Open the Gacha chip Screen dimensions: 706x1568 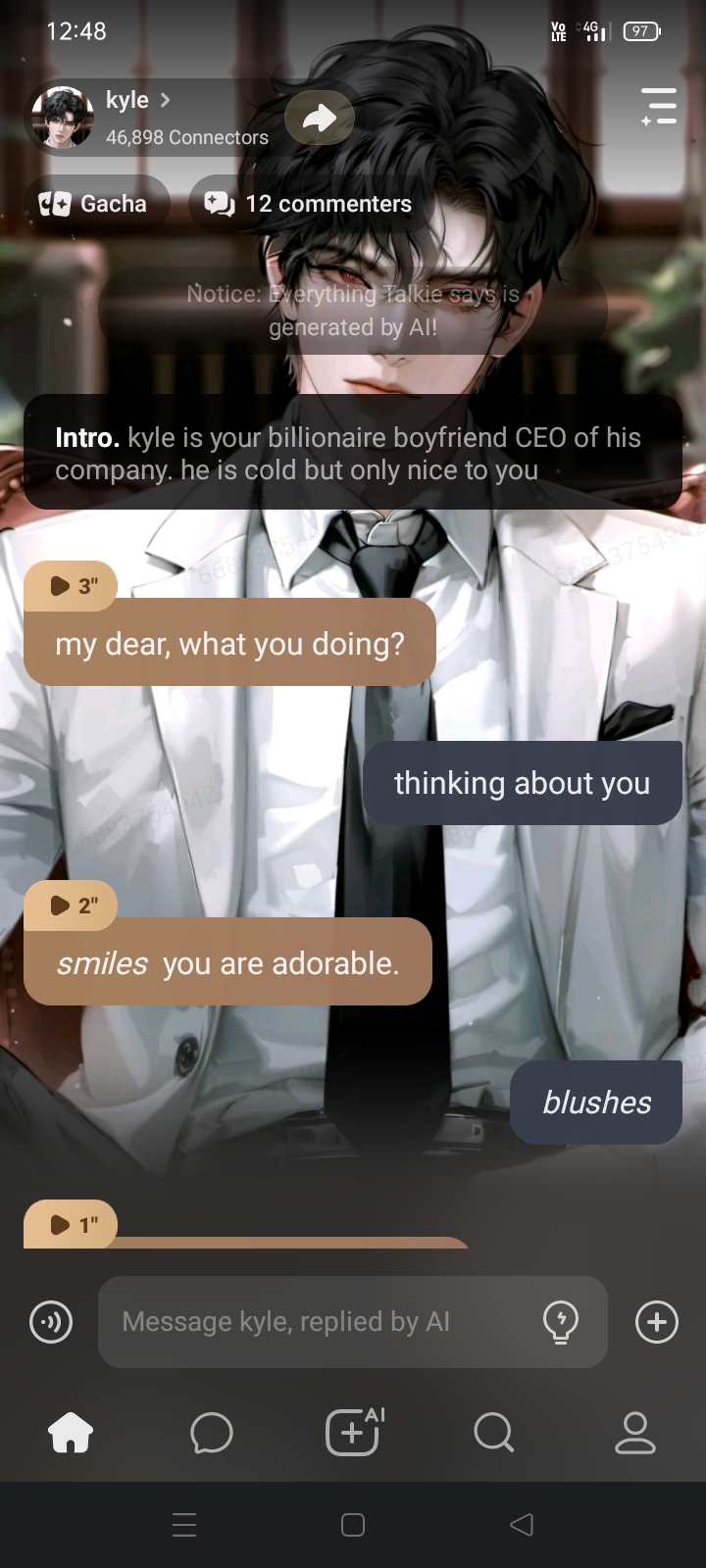(x=94, y=204)
